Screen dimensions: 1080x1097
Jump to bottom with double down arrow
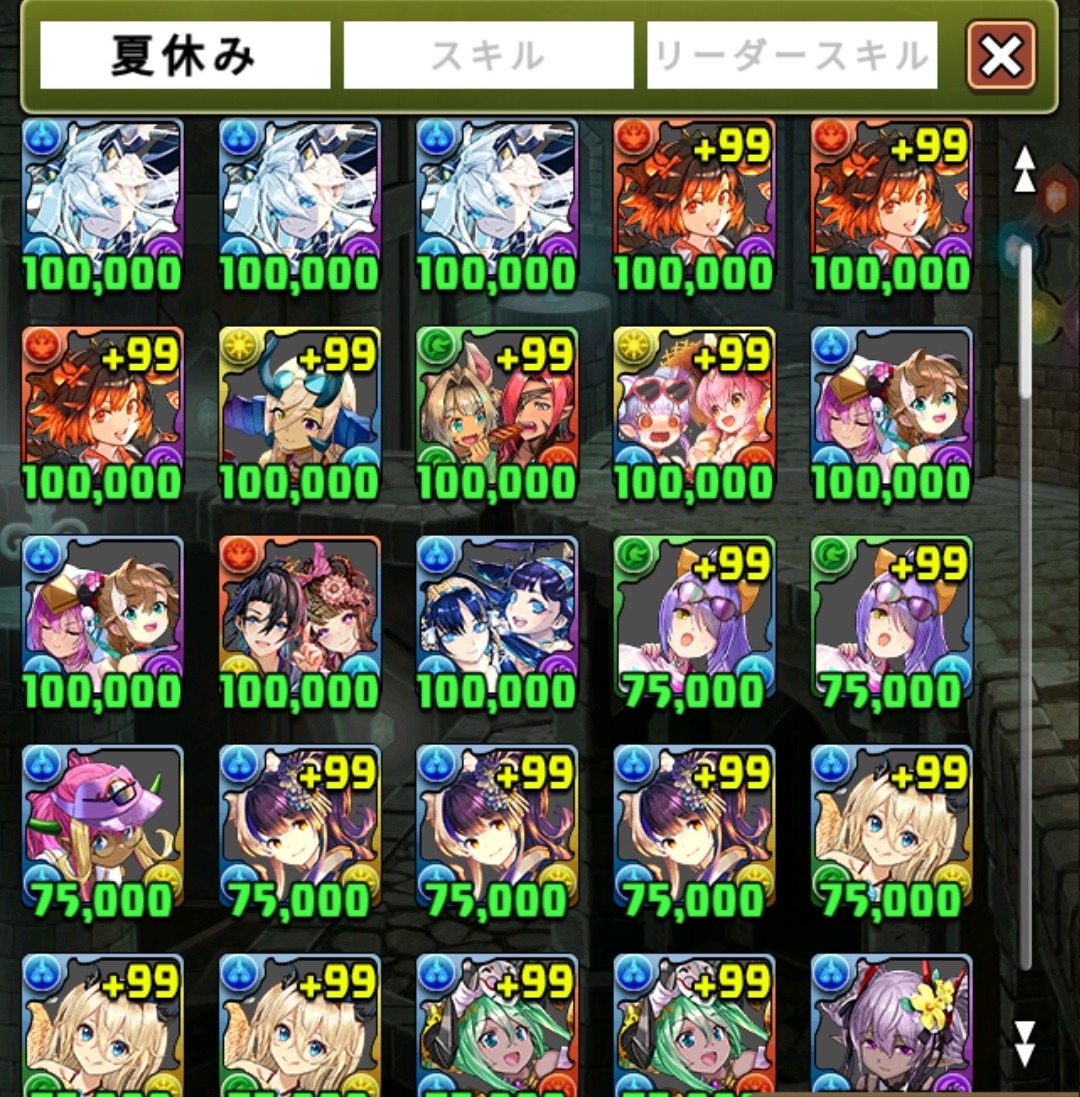pyautogui.click(x=1025, y=1042)
